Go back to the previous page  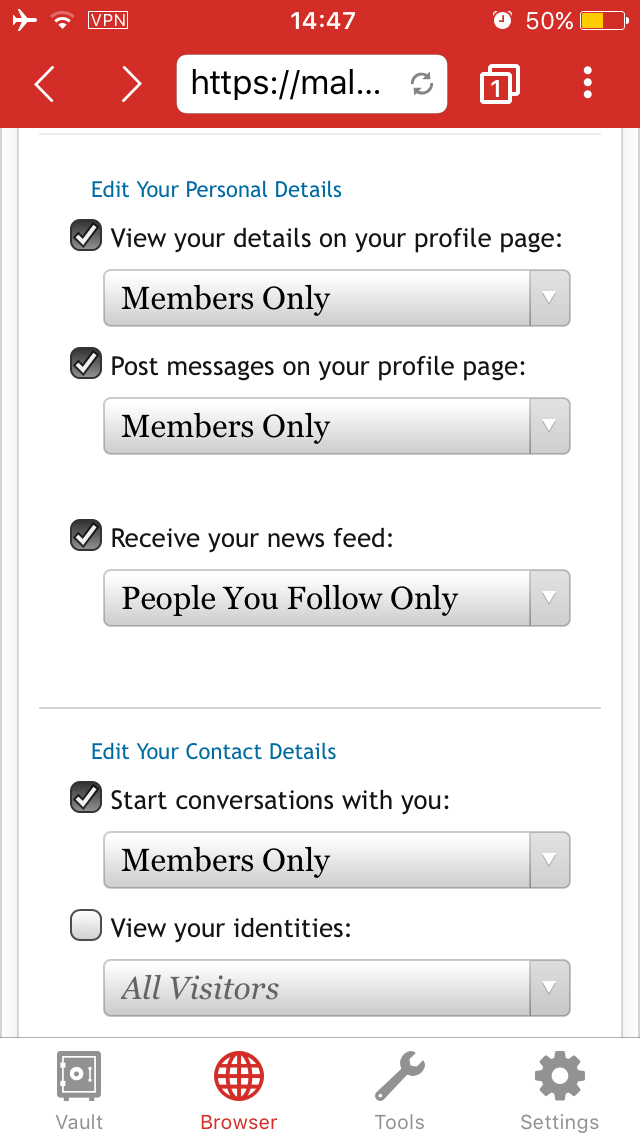tap(45, 84)
